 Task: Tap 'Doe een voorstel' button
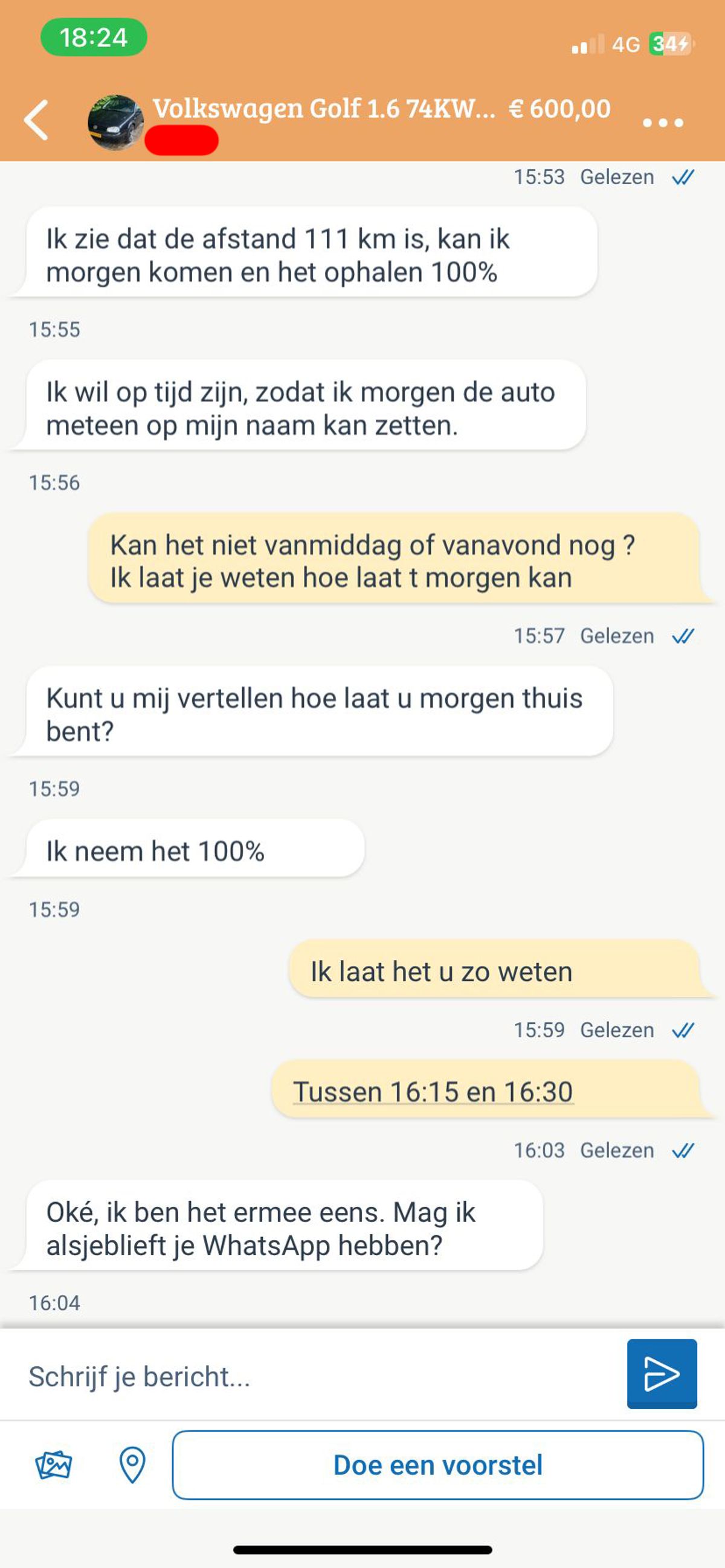point(437,1465)
